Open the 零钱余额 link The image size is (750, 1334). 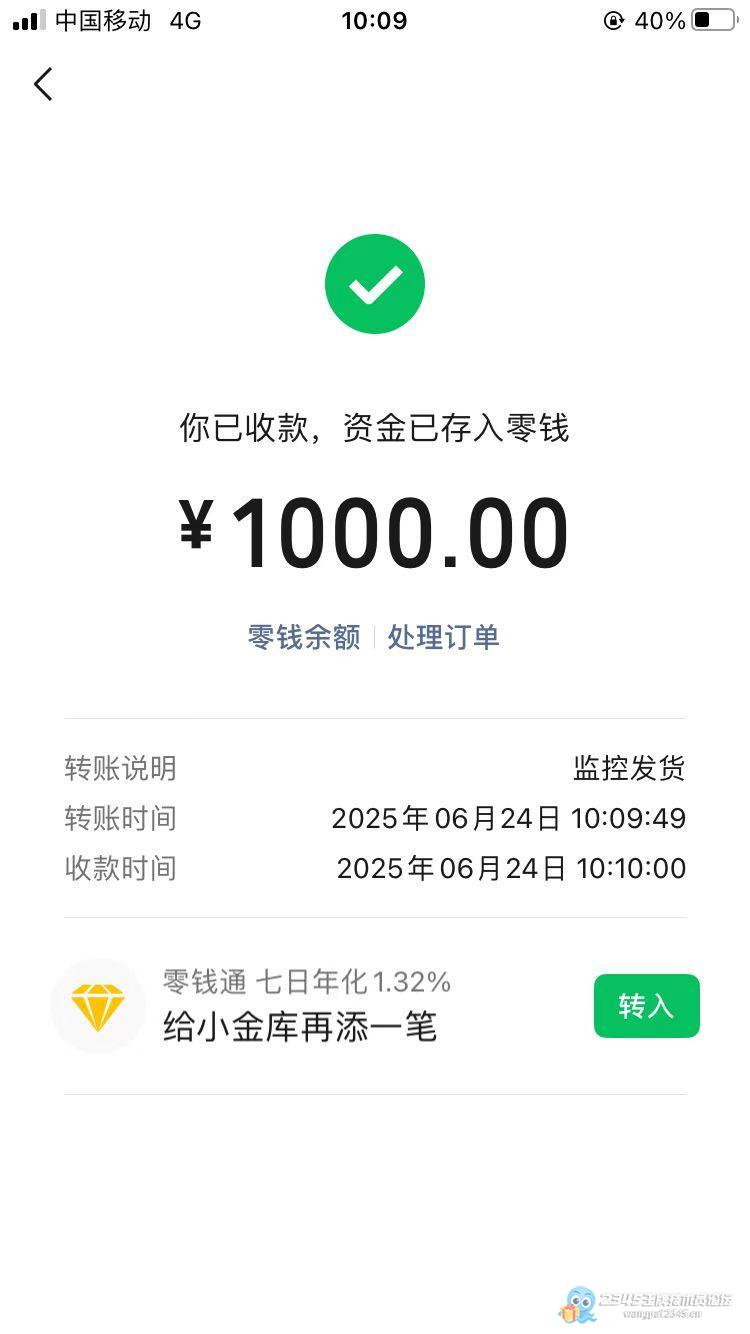point(304,637)
